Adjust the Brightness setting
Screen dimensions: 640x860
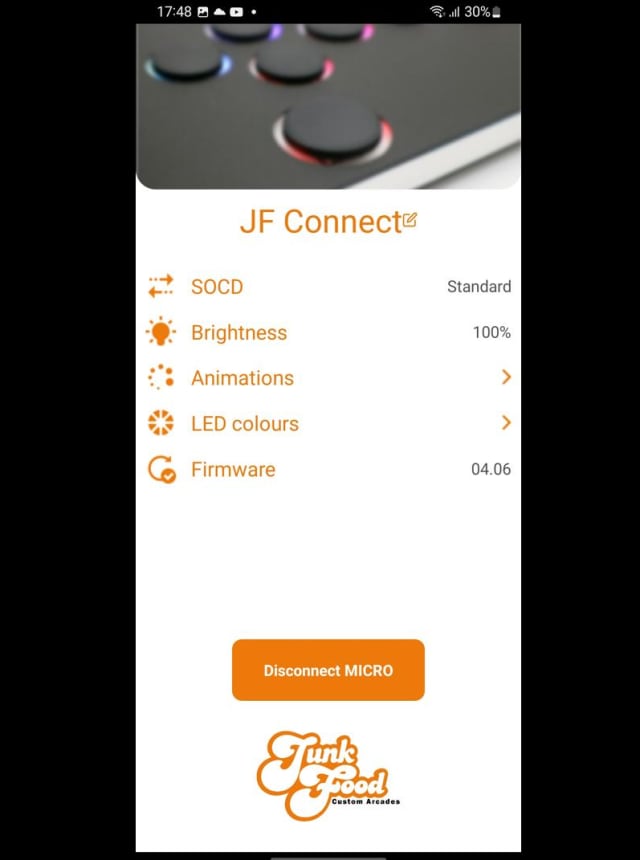coord(328,333)
